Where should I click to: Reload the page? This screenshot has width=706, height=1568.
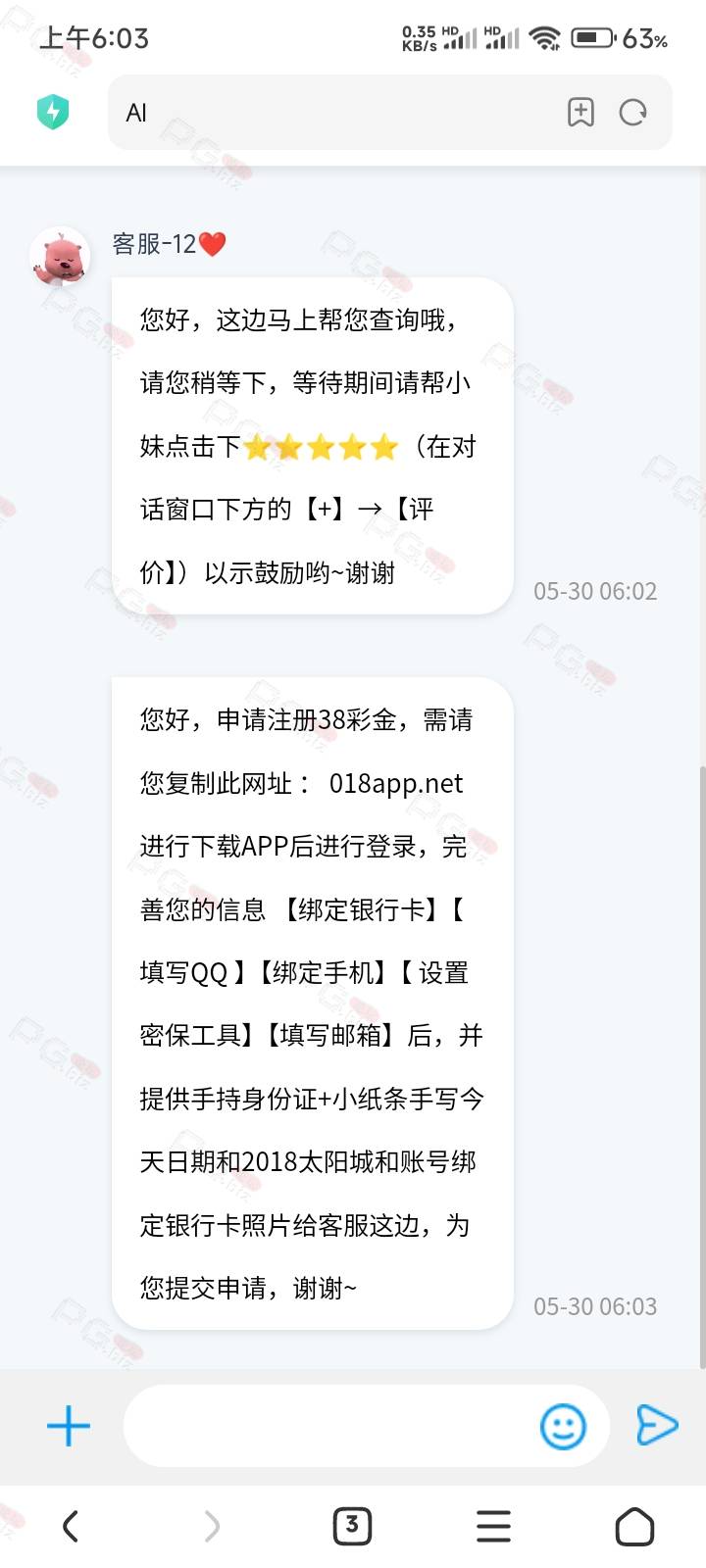[633, 113]
